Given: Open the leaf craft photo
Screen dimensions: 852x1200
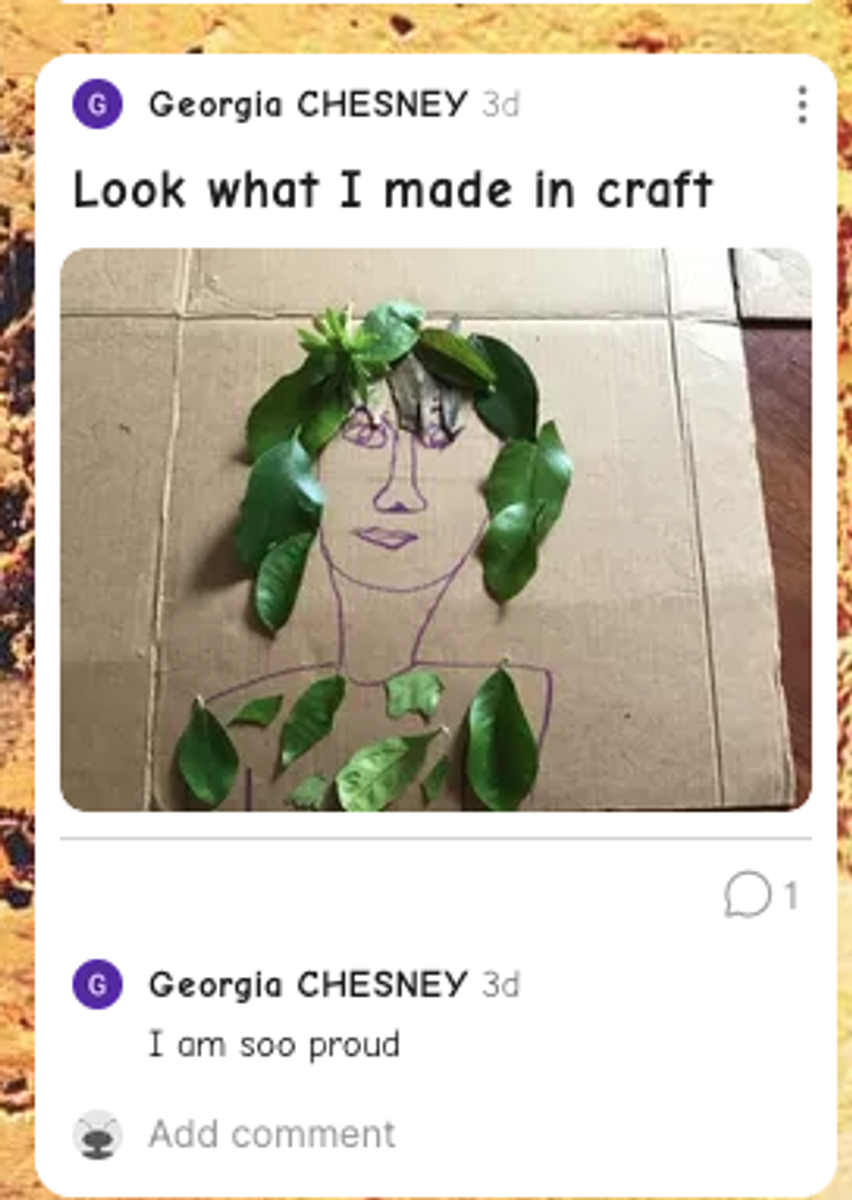Looking at the screenshot, I should (436, 529).
